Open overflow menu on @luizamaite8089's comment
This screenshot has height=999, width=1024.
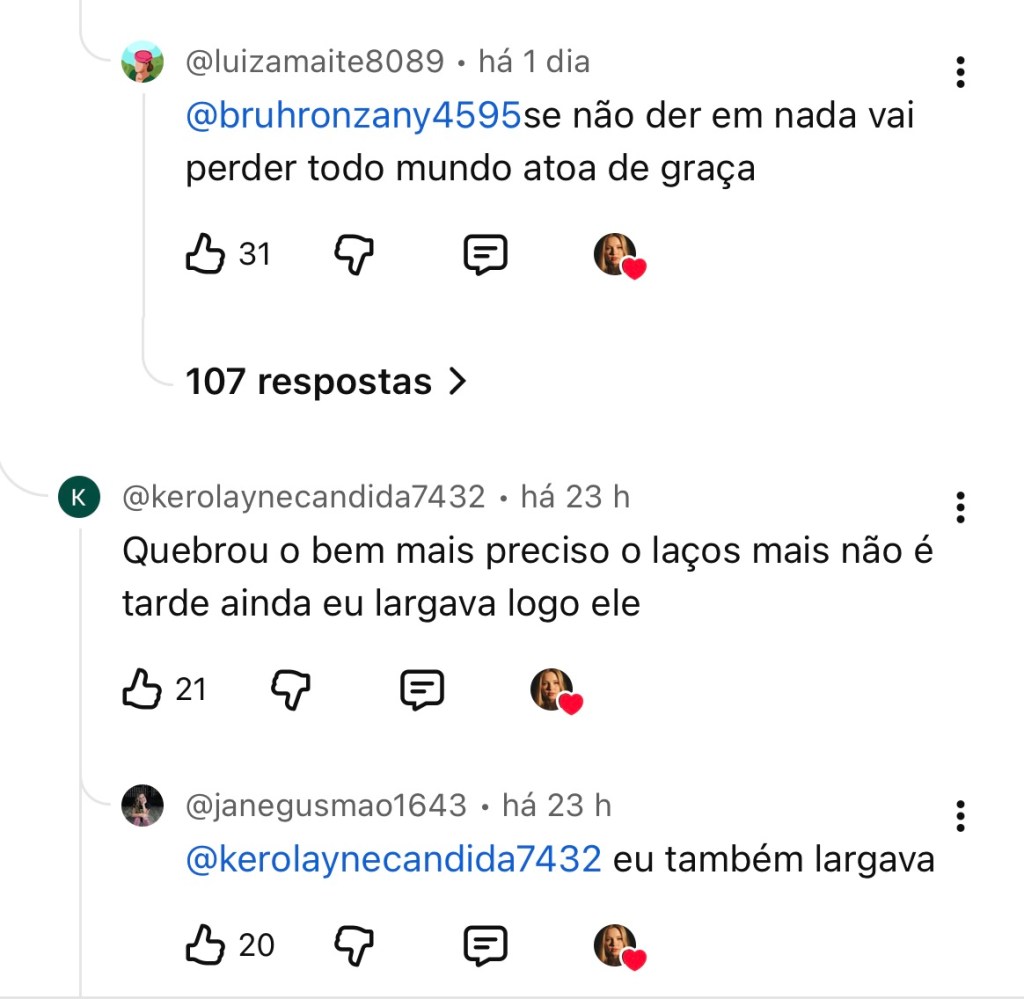click(960, 72)
